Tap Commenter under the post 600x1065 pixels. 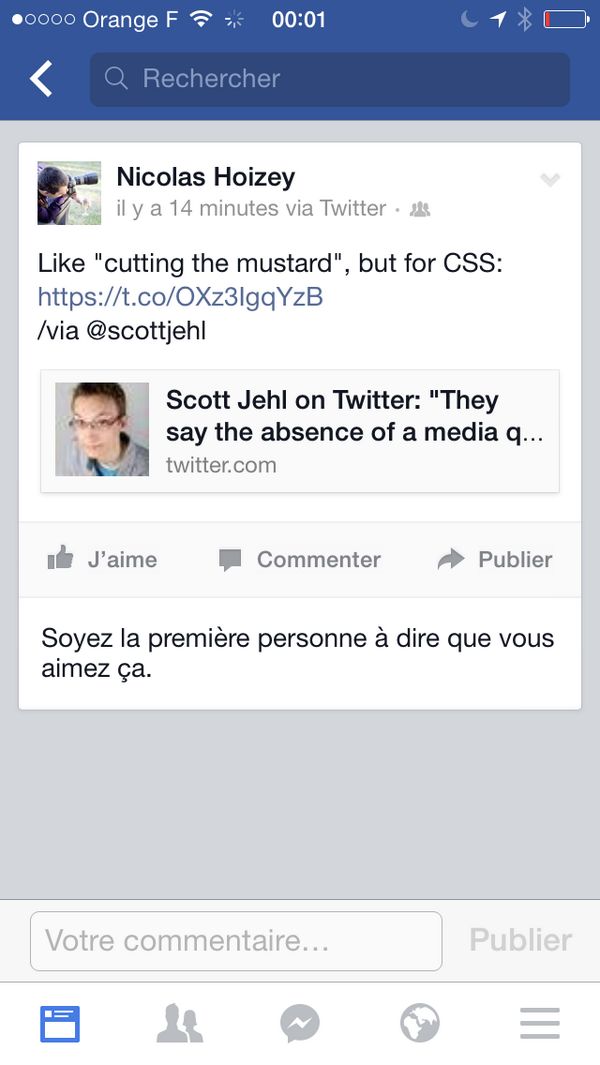pyautogui.click(x=299, y=560)
